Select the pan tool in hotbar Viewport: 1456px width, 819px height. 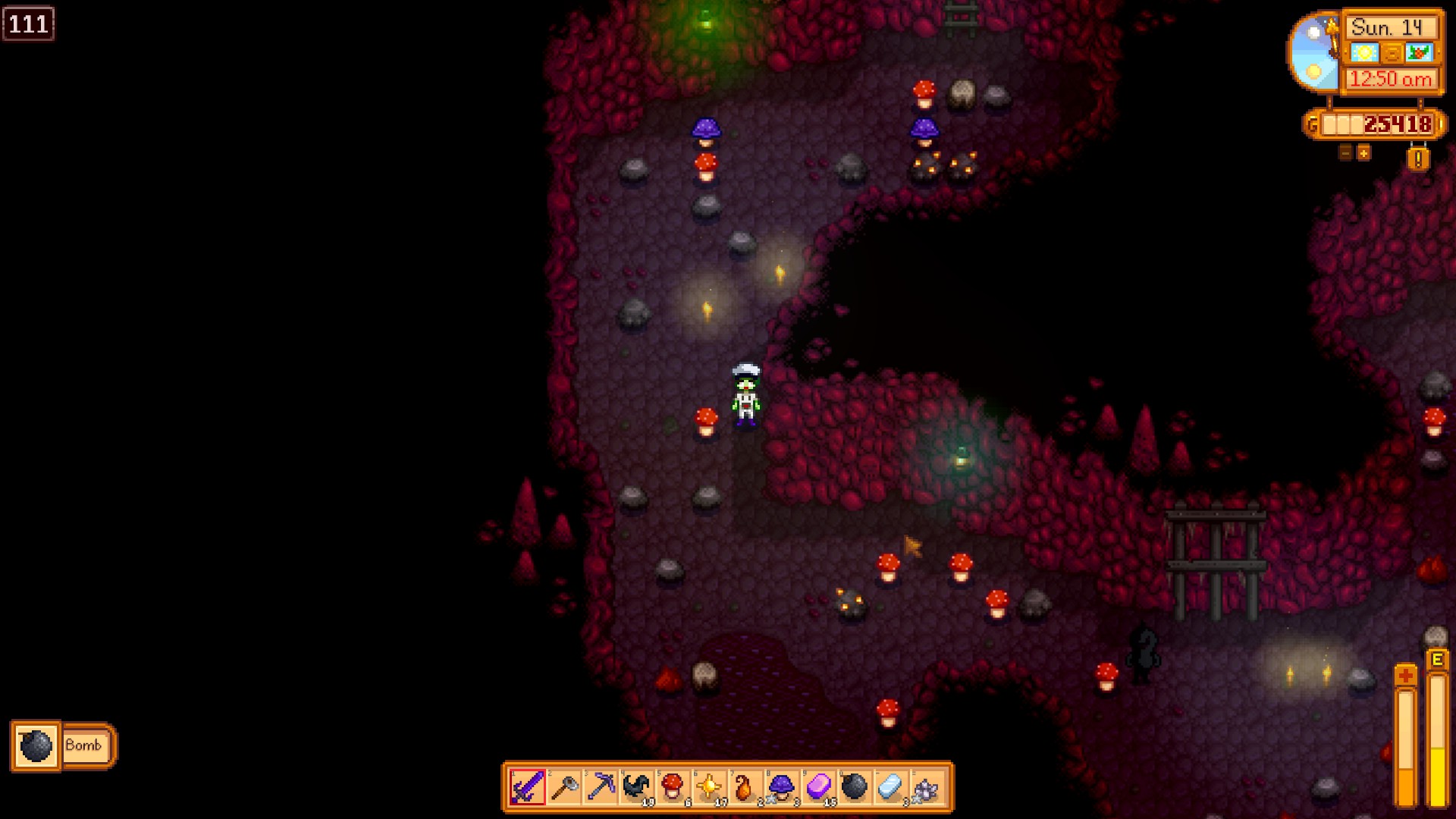pyautogui.click(x=564, y=787)
